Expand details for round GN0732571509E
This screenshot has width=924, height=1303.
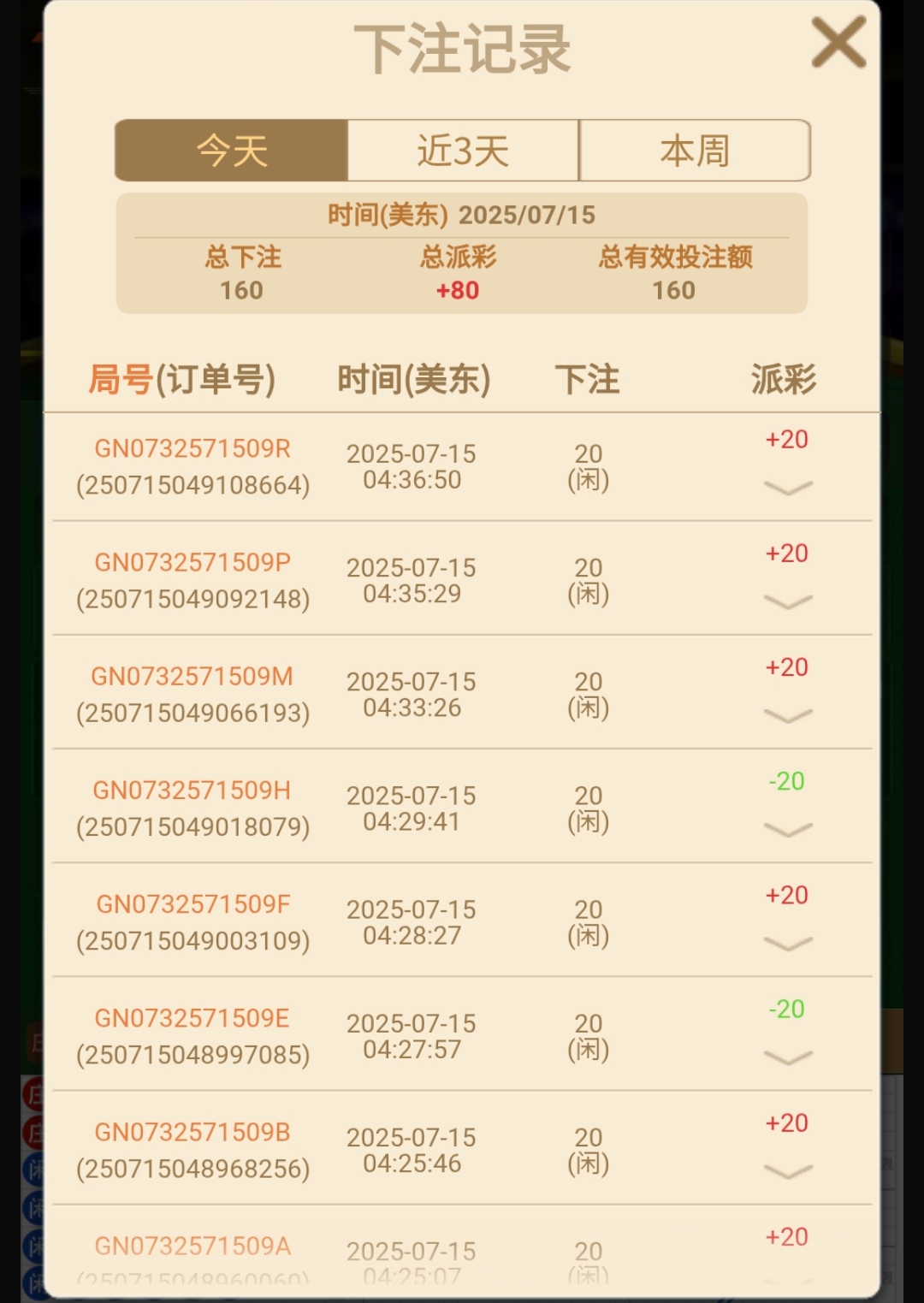(x=787, y=1057)
